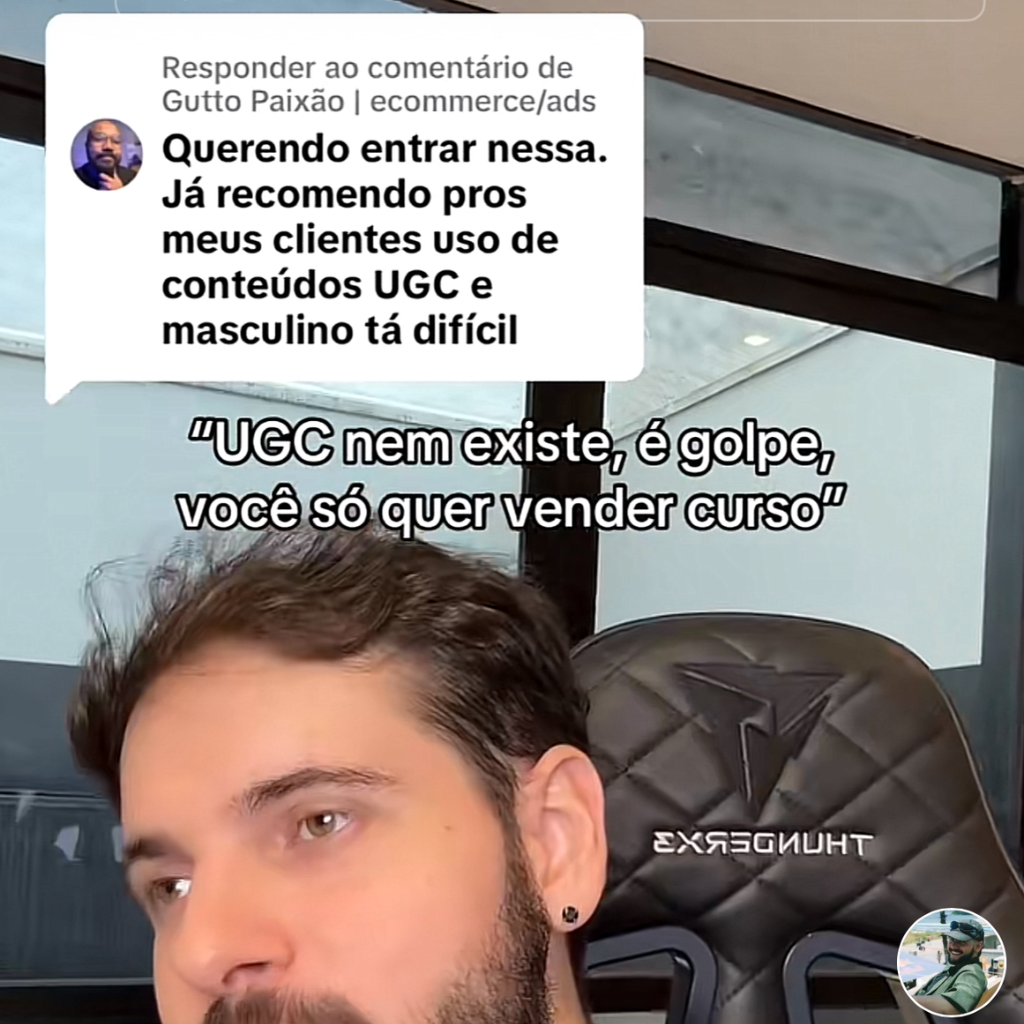Open the video creator's profile avatar
Viewport: 1024px width, 1024px height.
tap(951, 962)
